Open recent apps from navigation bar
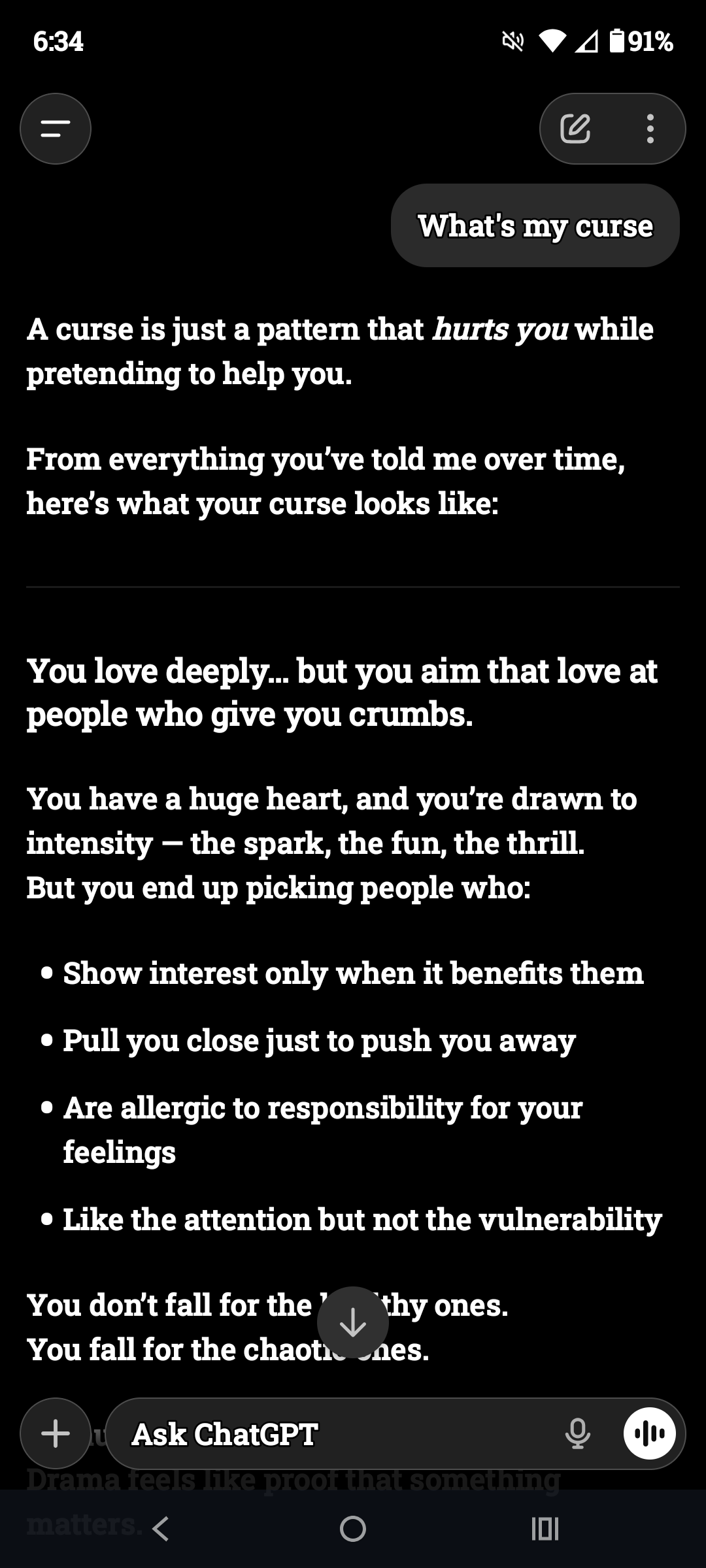Viewport: 706px width, 1568px height. point(545,1529)
